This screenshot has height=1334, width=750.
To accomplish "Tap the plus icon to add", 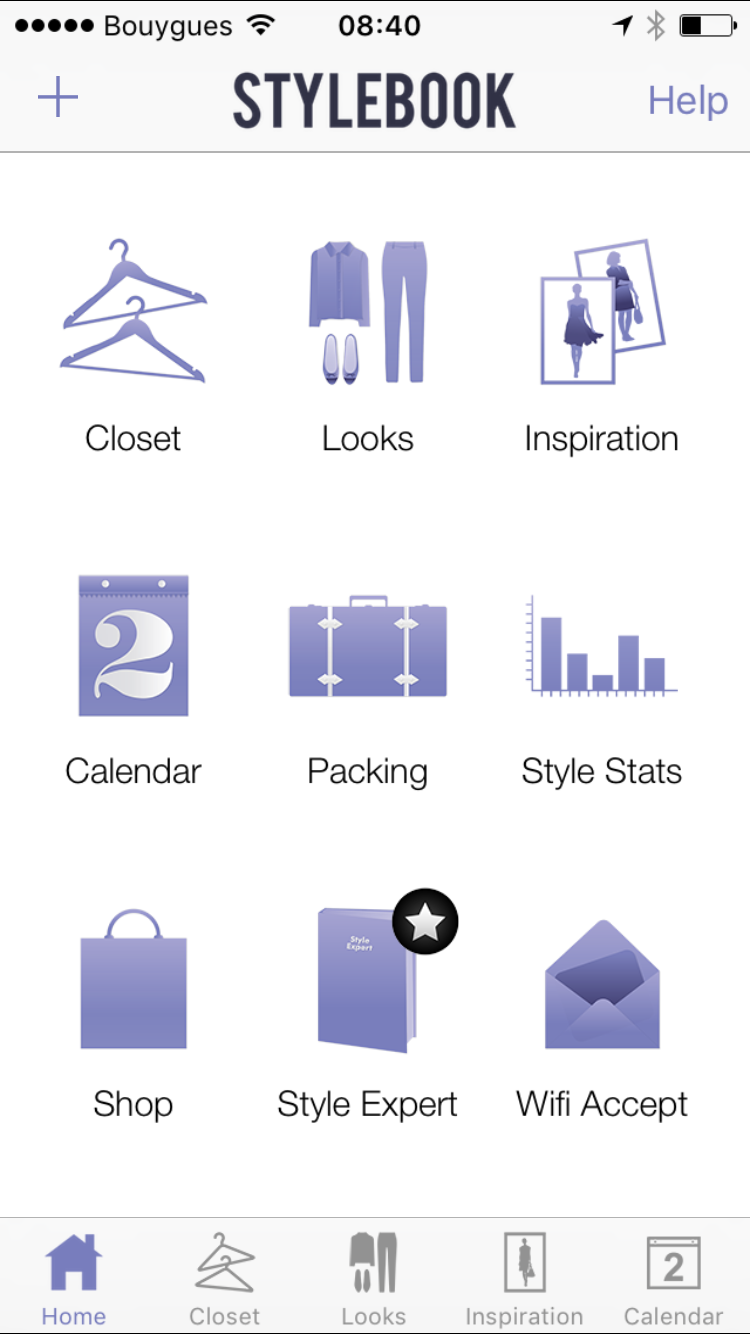I will pos(58,98).
